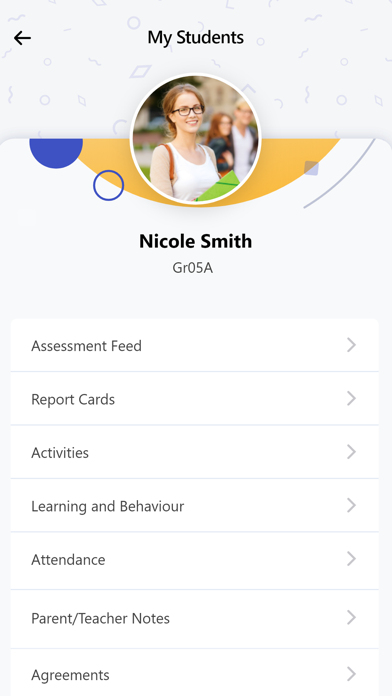
Task: Select the Agreements row
Action: [x=194, y=672]
